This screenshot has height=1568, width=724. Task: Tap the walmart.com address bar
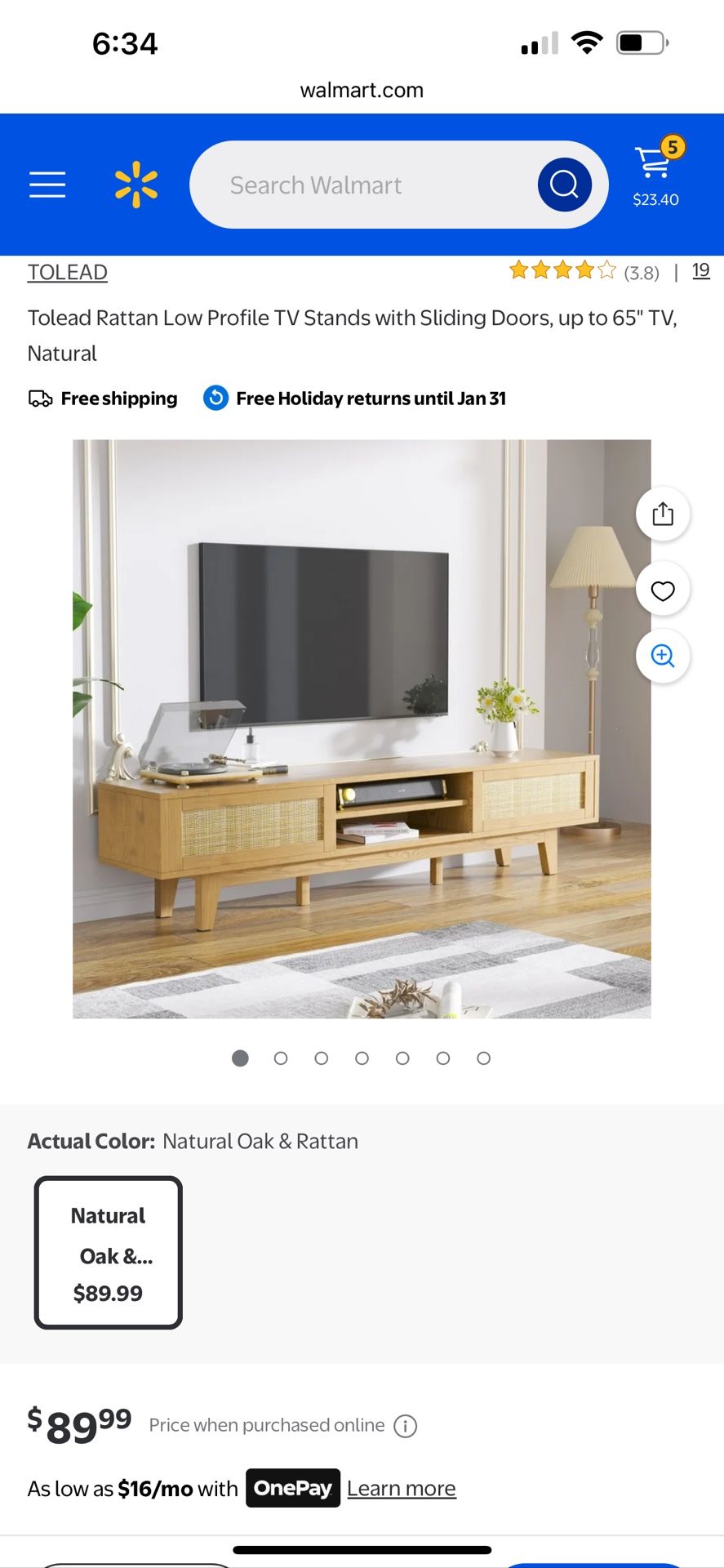click(362, 90)
